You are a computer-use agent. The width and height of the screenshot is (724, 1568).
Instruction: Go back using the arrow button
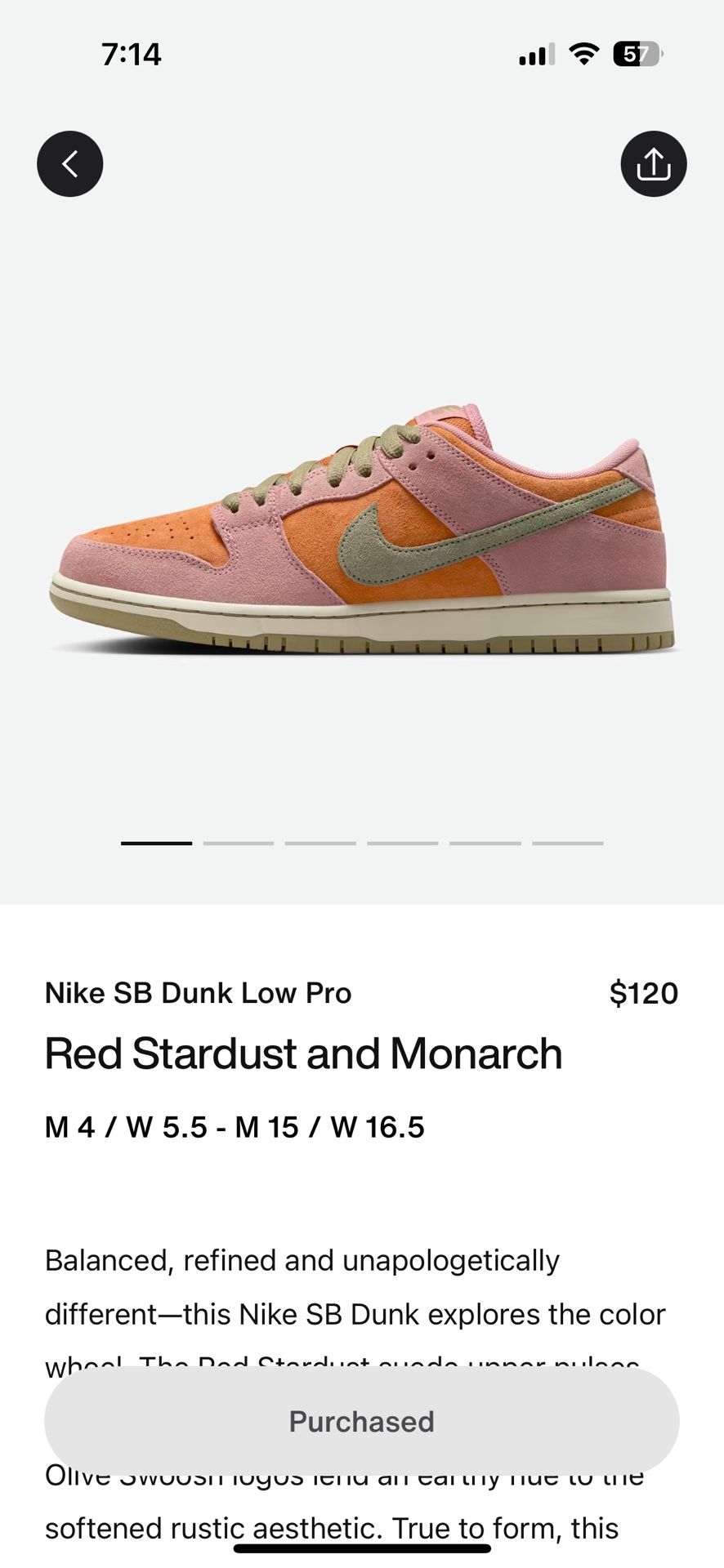[70, 163]
